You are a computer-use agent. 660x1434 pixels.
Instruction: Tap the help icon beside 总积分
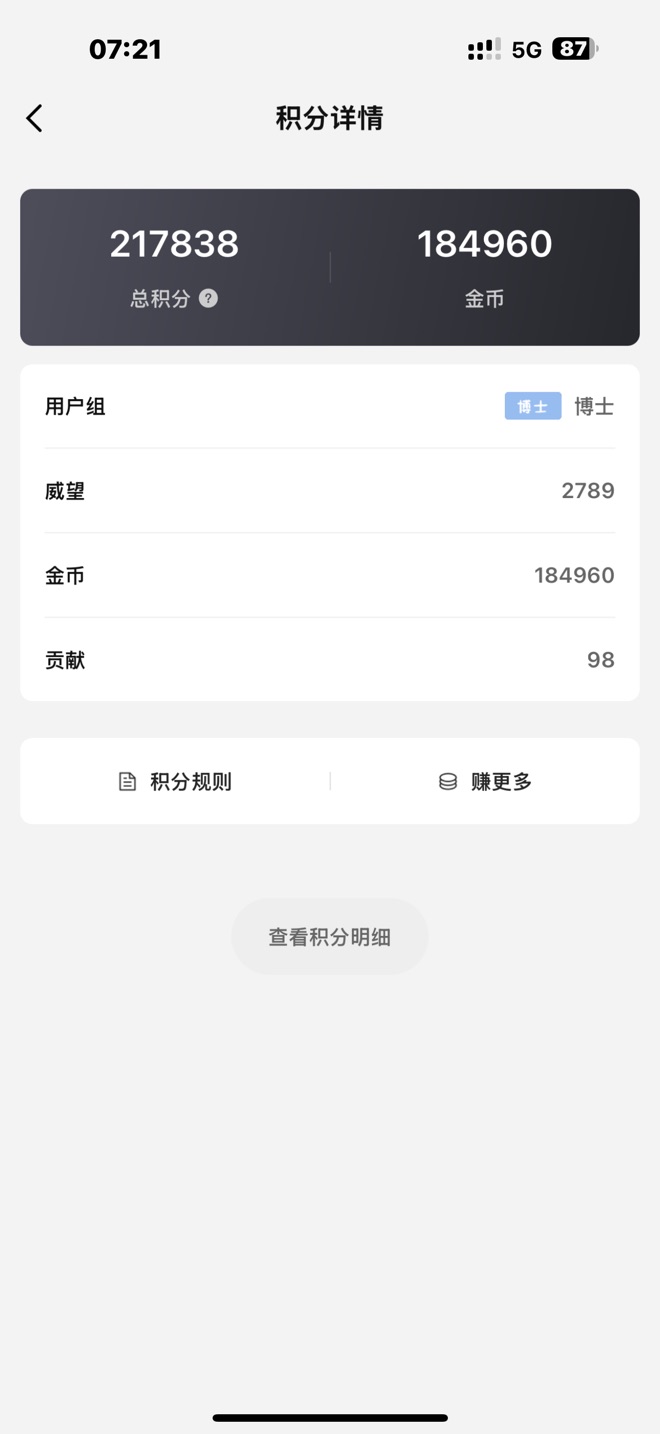(208, 298)
